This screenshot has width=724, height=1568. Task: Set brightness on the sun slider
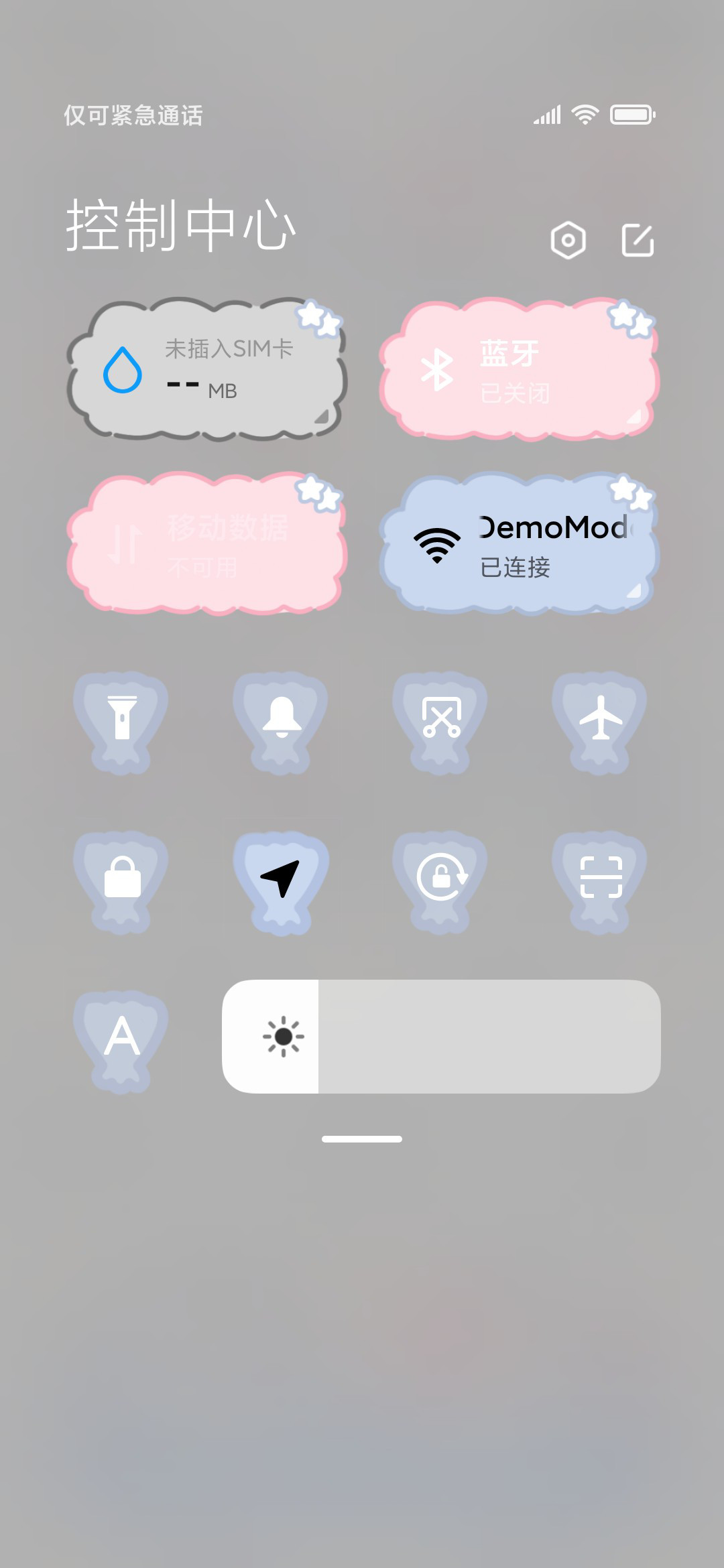pos(441,1037)
